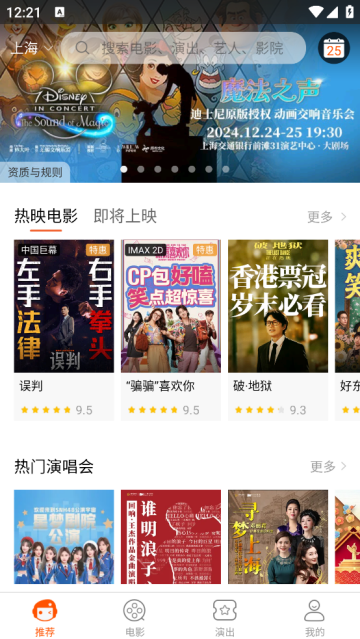Open the movie card "骗骗"喜欢你
Viewport: 360px width, 639px height.
171,330
